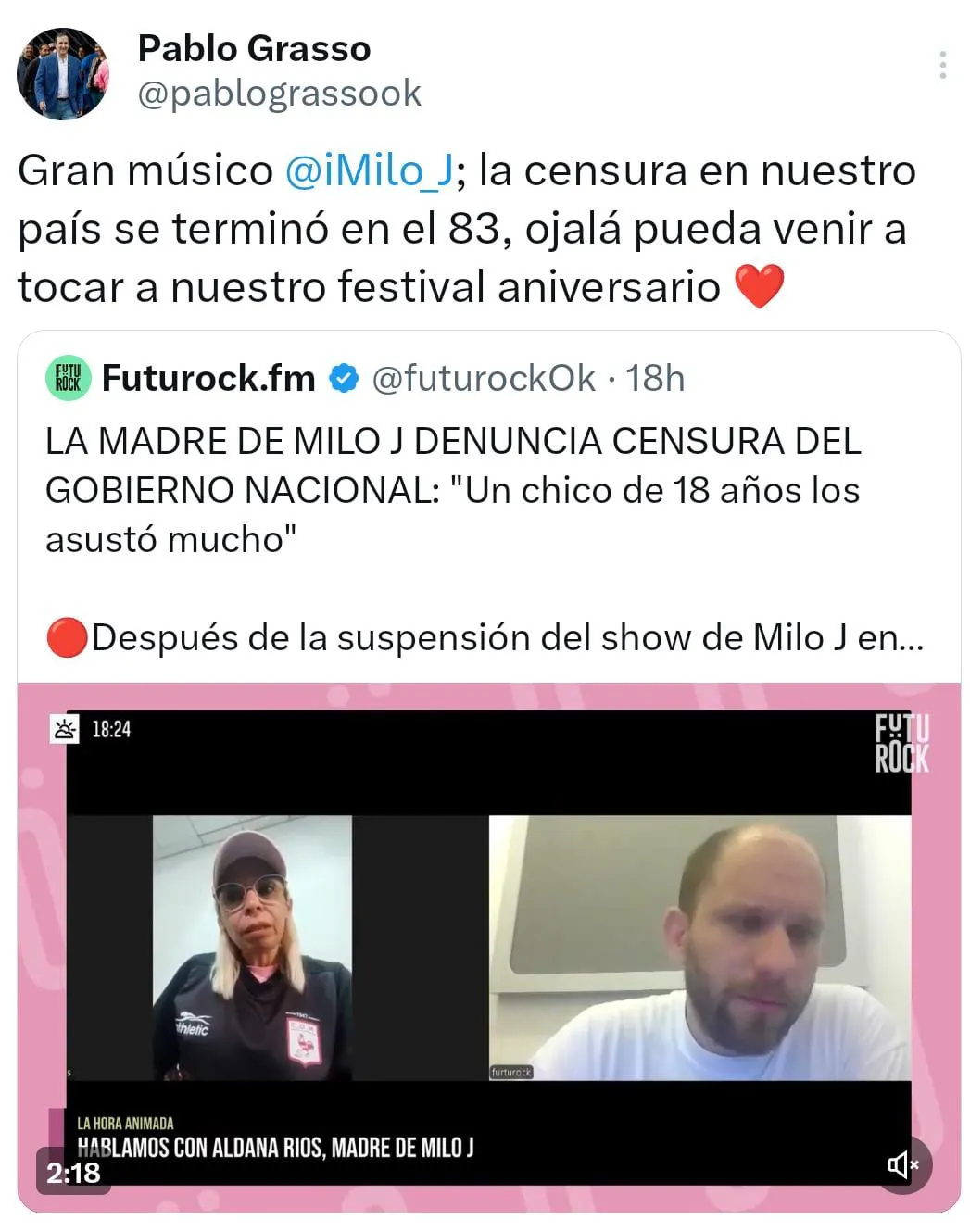This screenshot has width=970, height=1232.
Task: Open the Futurock.fm avatar in the quoted tweet
Action: pyautogui.click(x=69, y=378)
